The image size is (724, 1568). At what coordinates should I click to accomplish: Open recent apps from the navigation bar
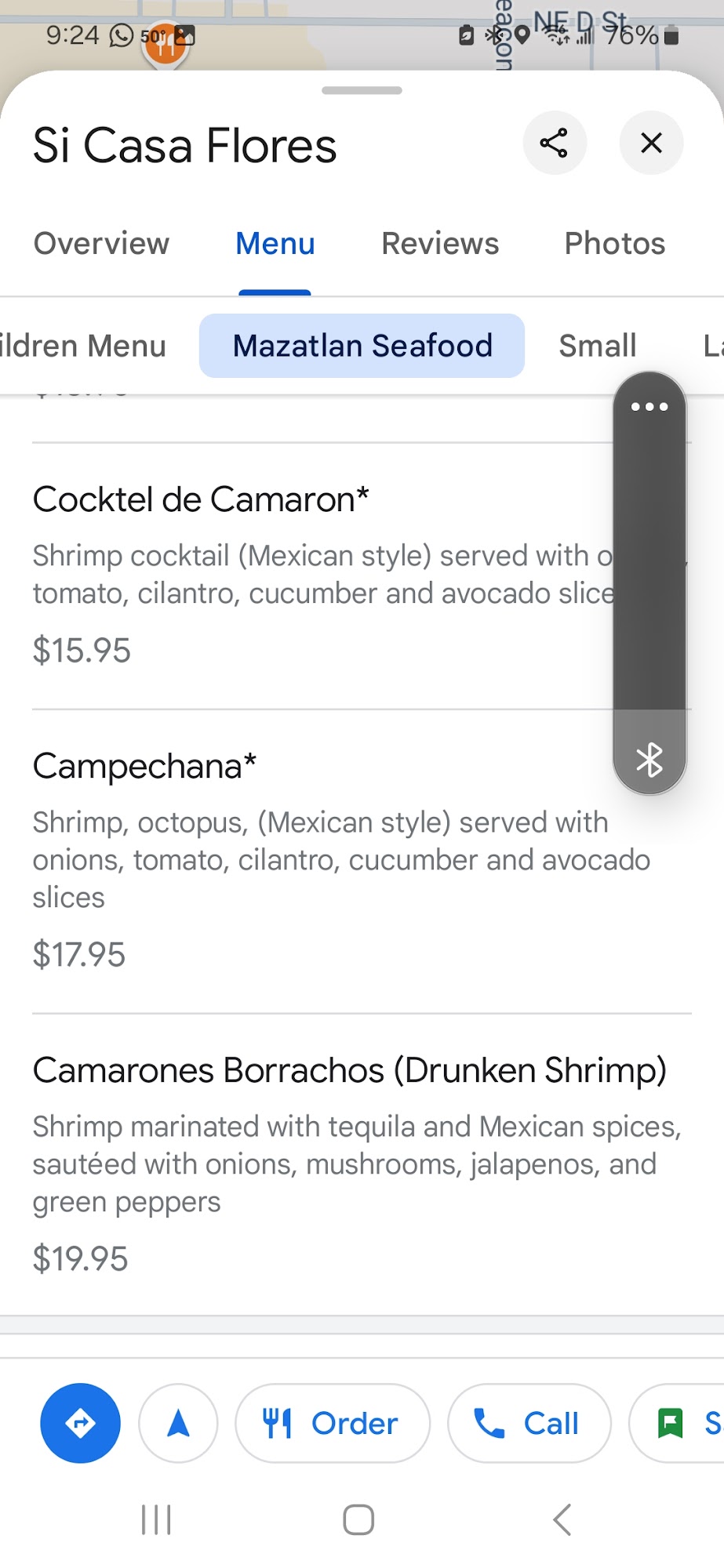tap(156, 1519)
